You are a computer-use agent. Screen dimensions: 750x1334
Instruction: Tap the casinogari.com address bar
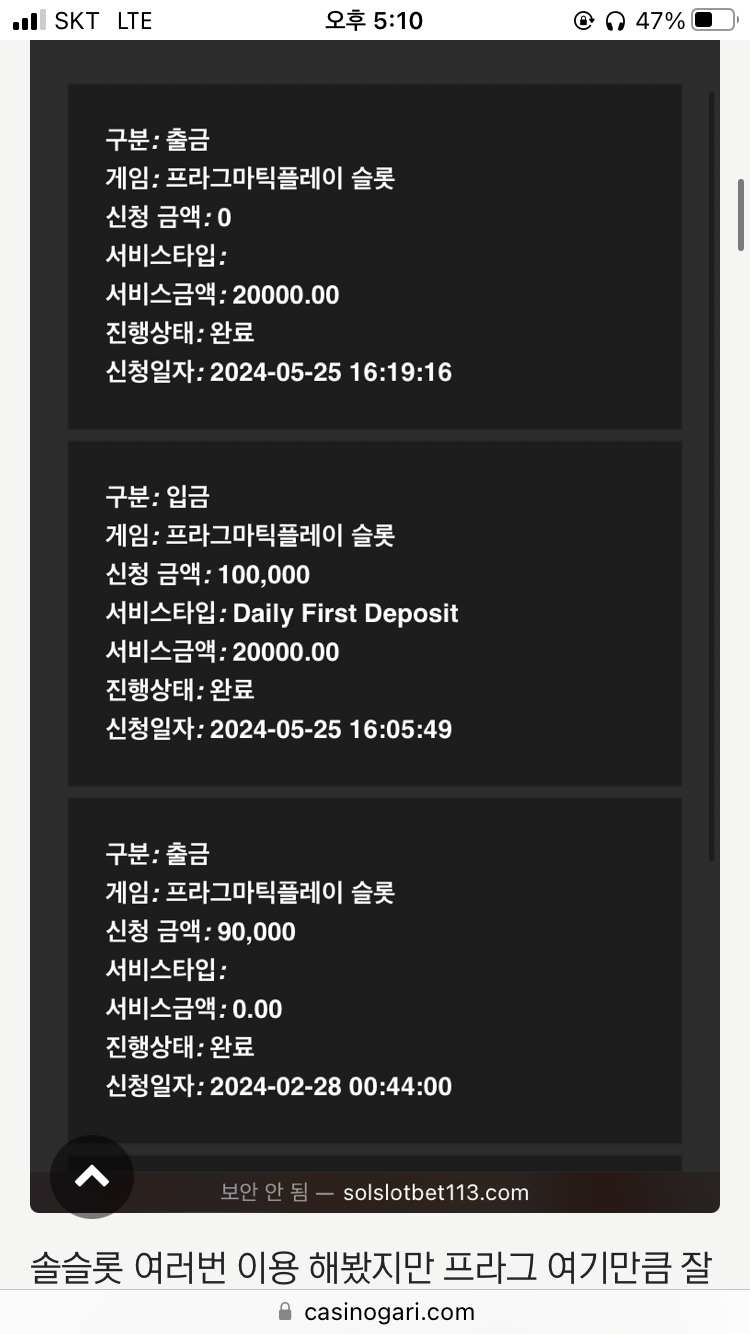pos(375,1311)
